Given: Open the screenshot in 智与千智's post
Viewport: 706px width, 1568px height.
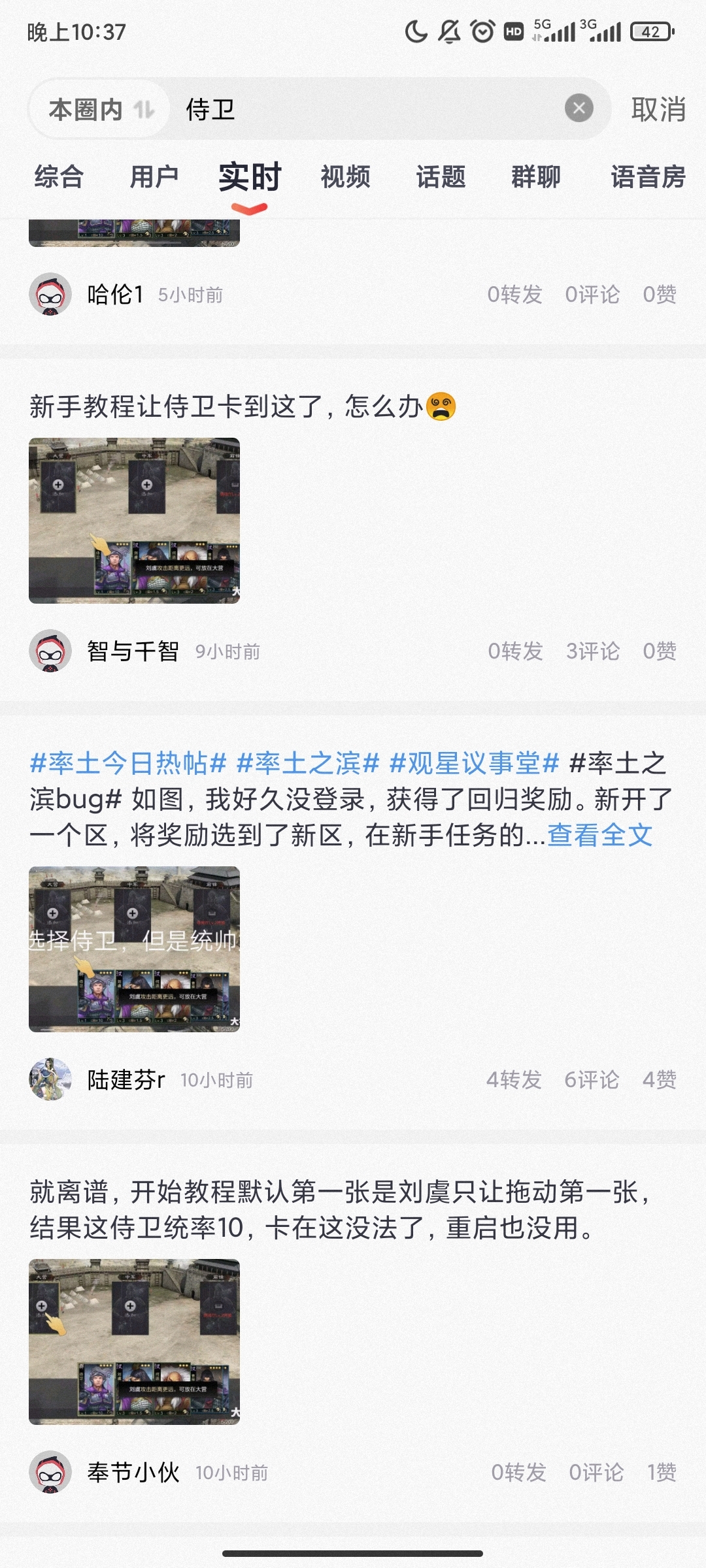Looking at the screenshot, I should tap(134, 520).
